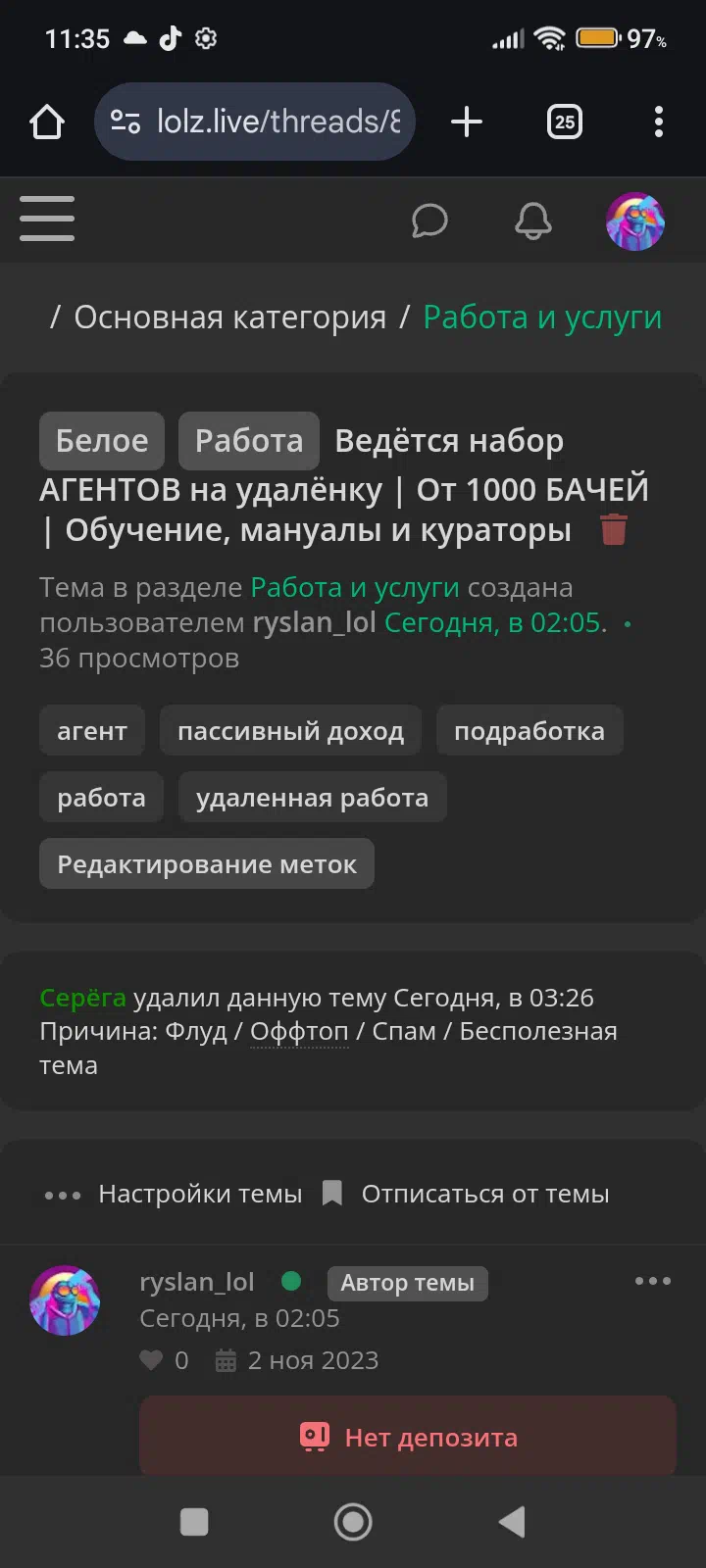
Task: Tap the lolz.live address bar
Action: coord(255,122)
